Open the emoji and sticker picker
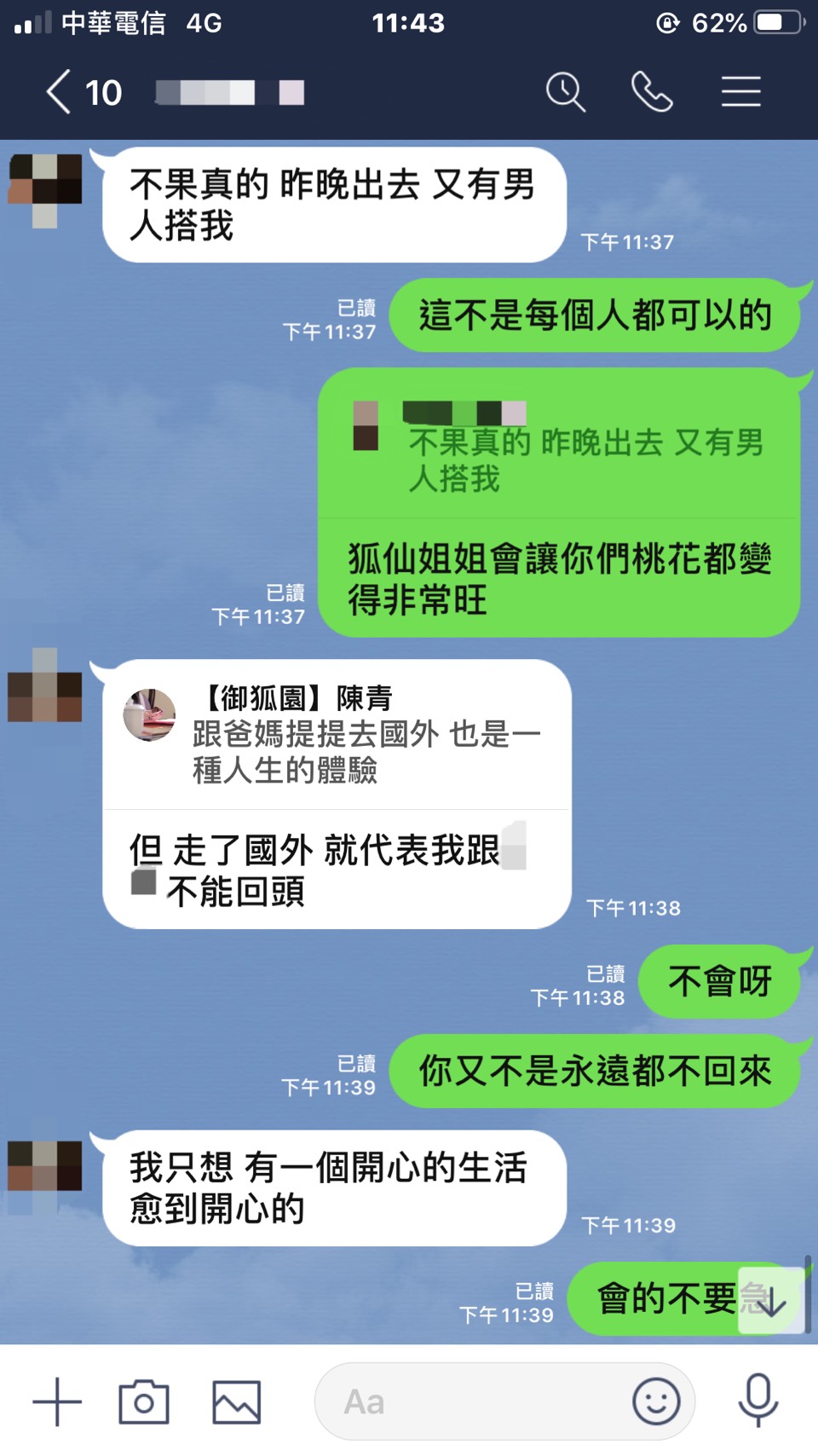The image size is (818, 1456). coord(656,1401)
